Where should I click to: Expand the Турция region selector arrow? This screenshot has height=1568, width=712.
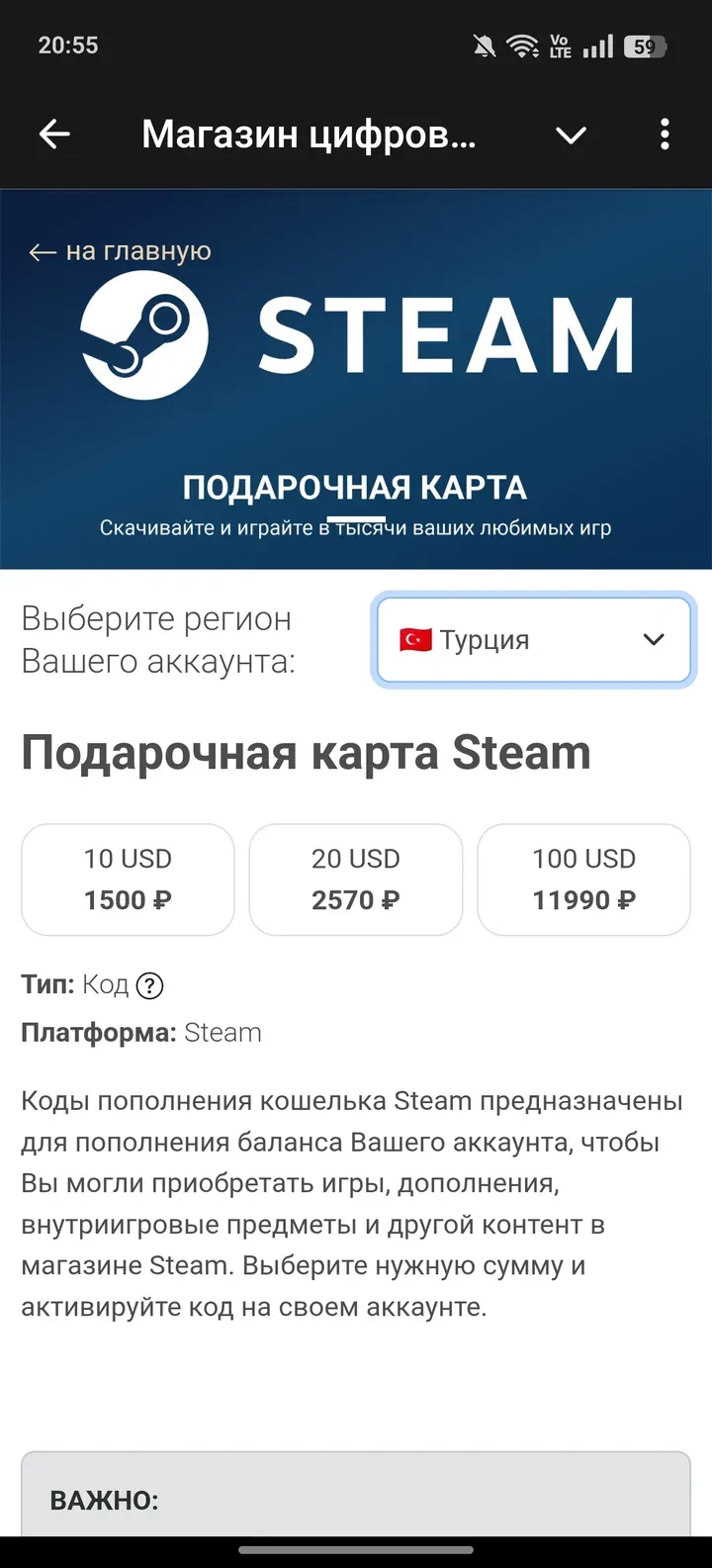pyautogui.click(x=654, y=639)
